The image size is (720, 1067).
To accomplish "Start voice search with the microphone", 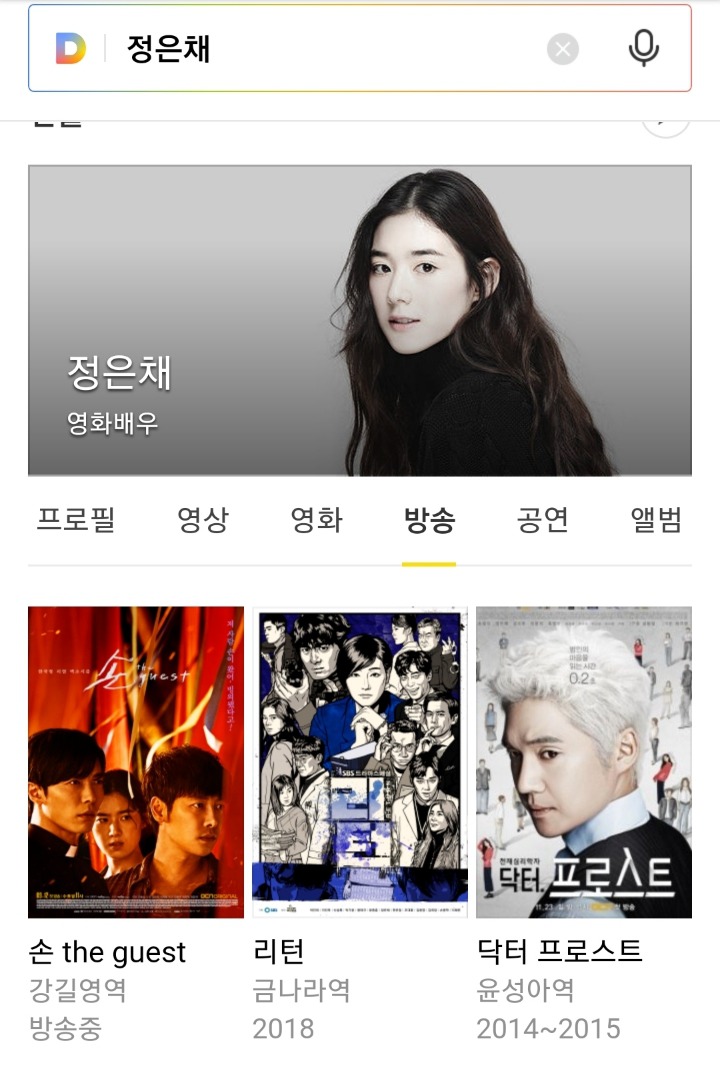I will (643, 48).
